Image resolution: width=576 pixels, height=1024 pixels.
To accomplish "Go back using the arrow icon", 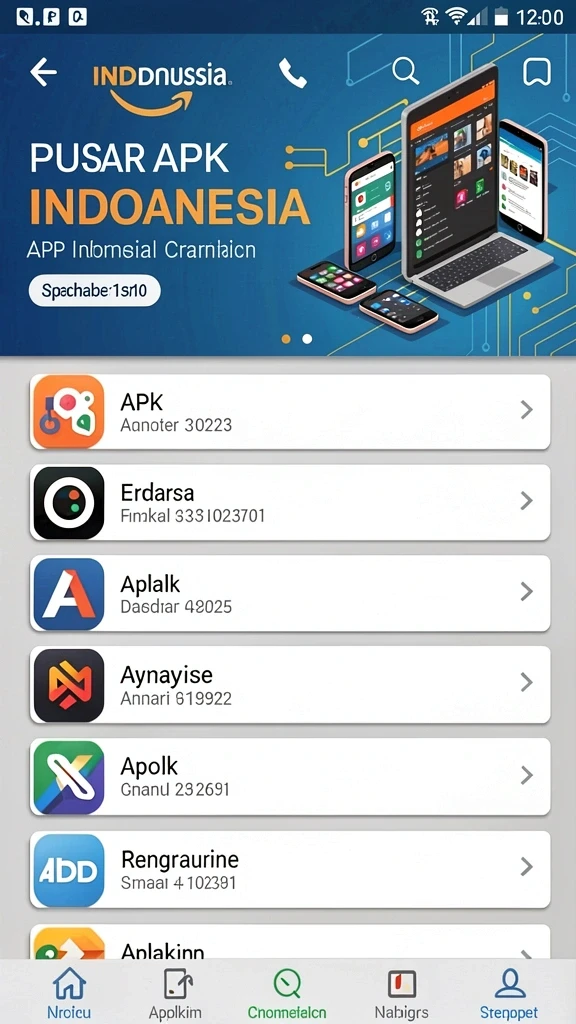I will coord(44,72).
